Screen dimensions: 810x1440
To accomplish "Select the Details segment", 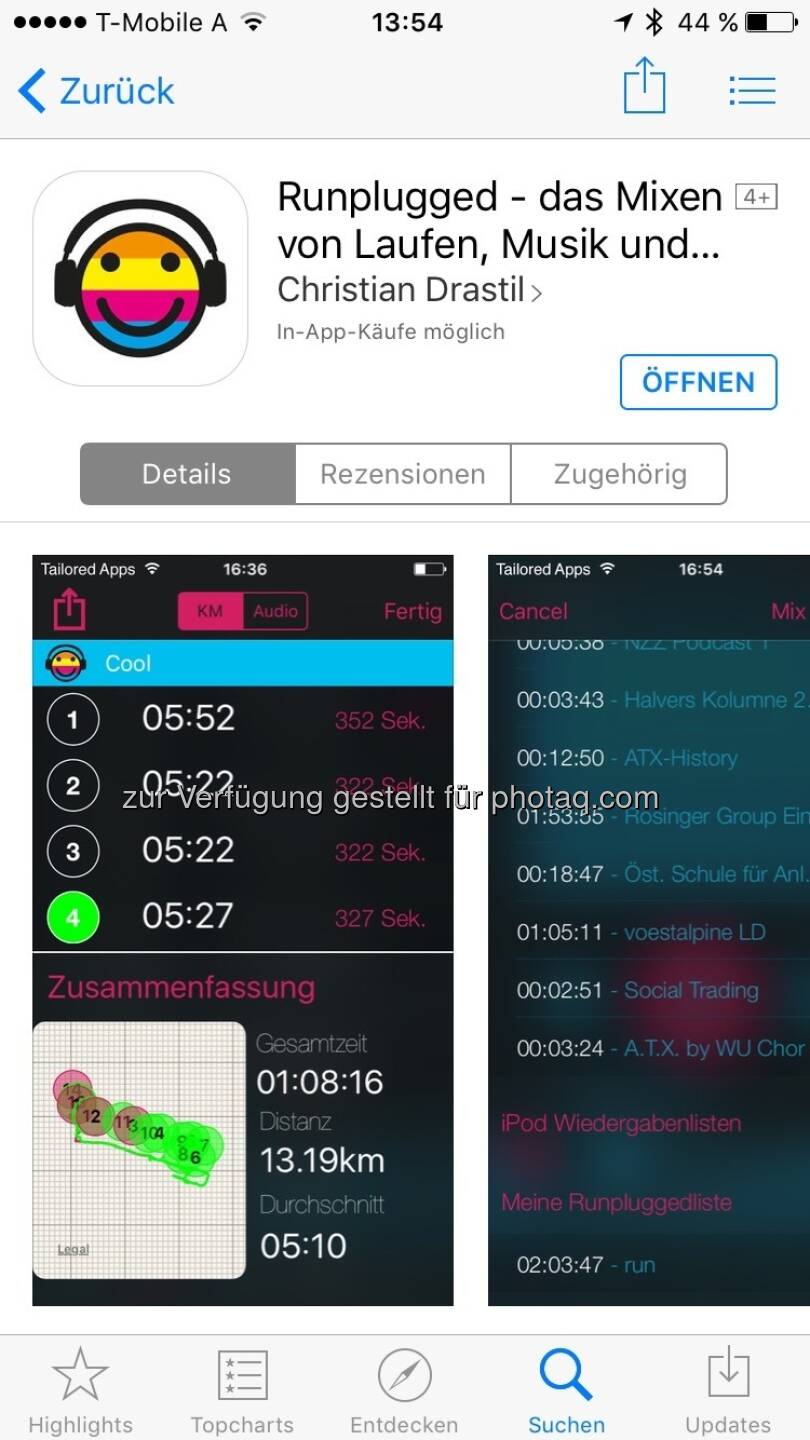I will (x=187, y=474).
